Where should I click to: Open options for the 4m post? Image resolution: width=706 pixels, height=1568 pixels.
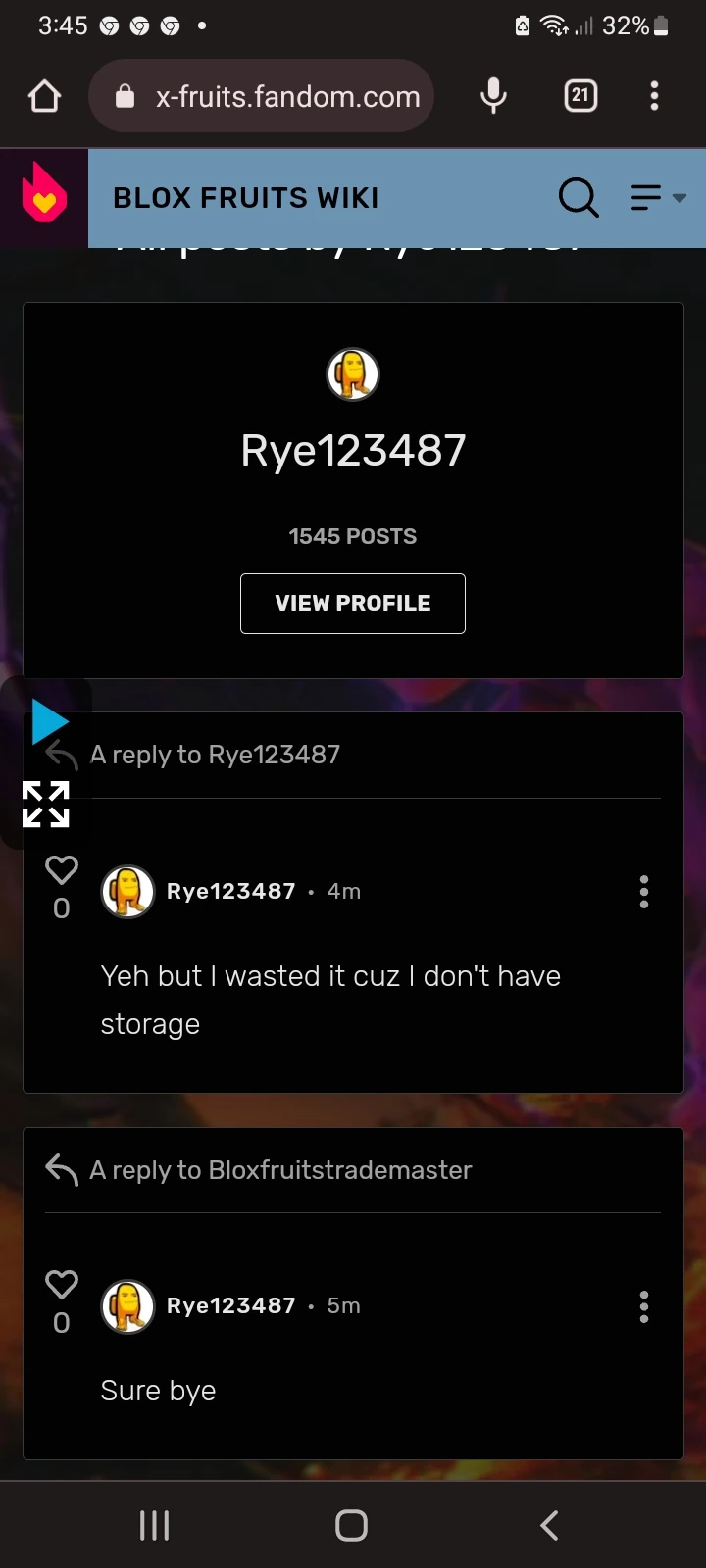click(644, 892)
